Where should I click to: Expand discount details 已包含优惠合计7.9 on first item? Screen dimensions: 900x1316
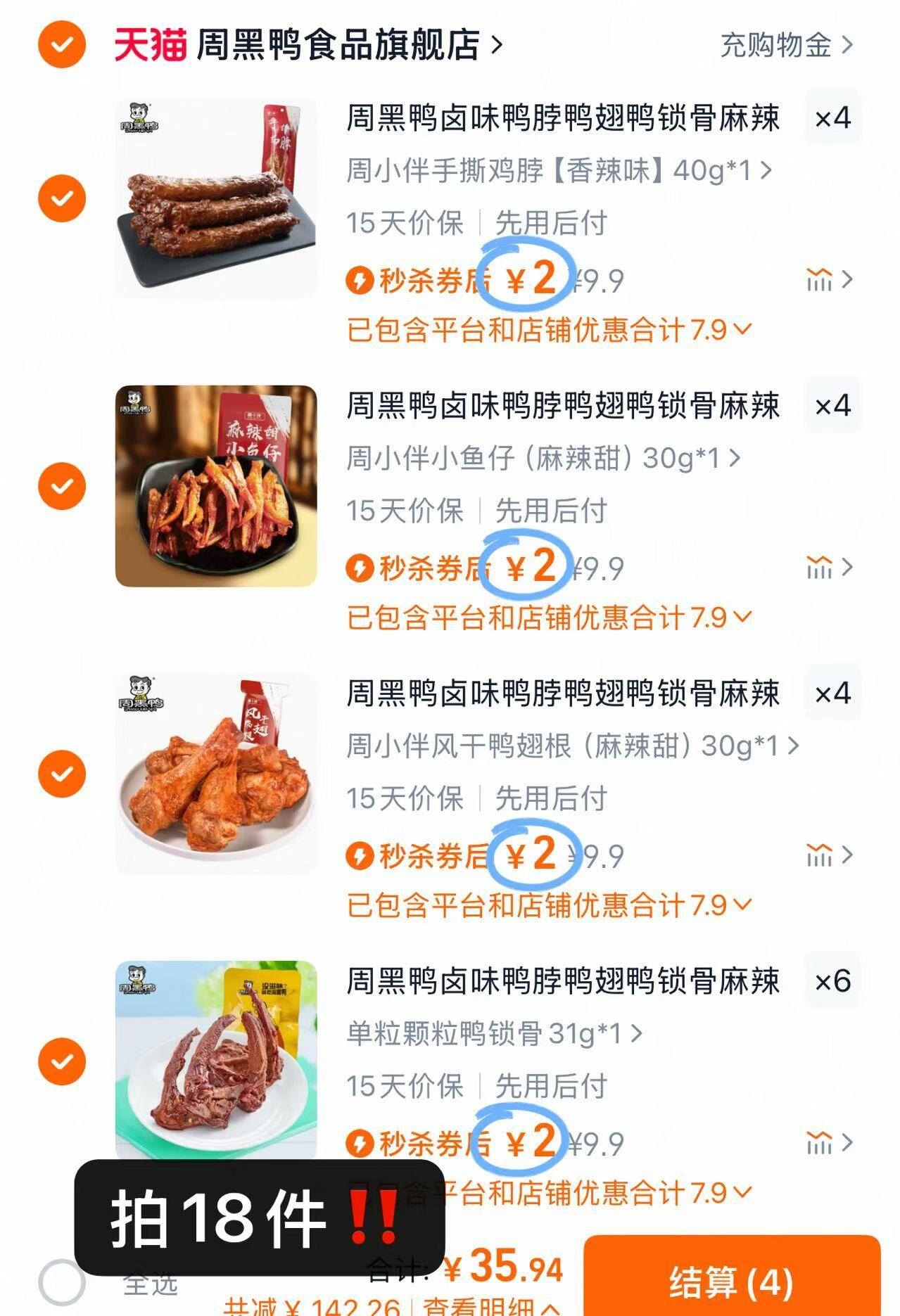(548, 329)
